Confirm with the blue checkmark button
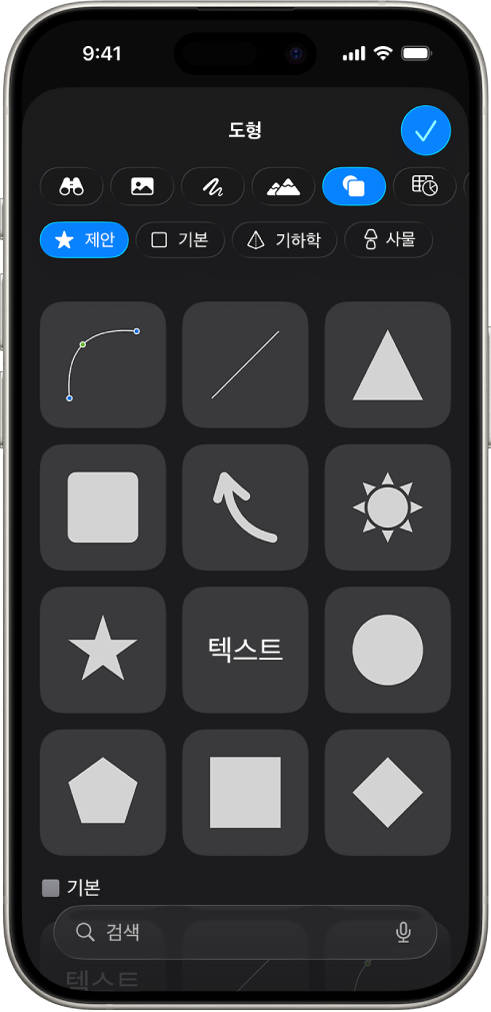Viewport: 491px width, 1012px height. tap(425, 130)
